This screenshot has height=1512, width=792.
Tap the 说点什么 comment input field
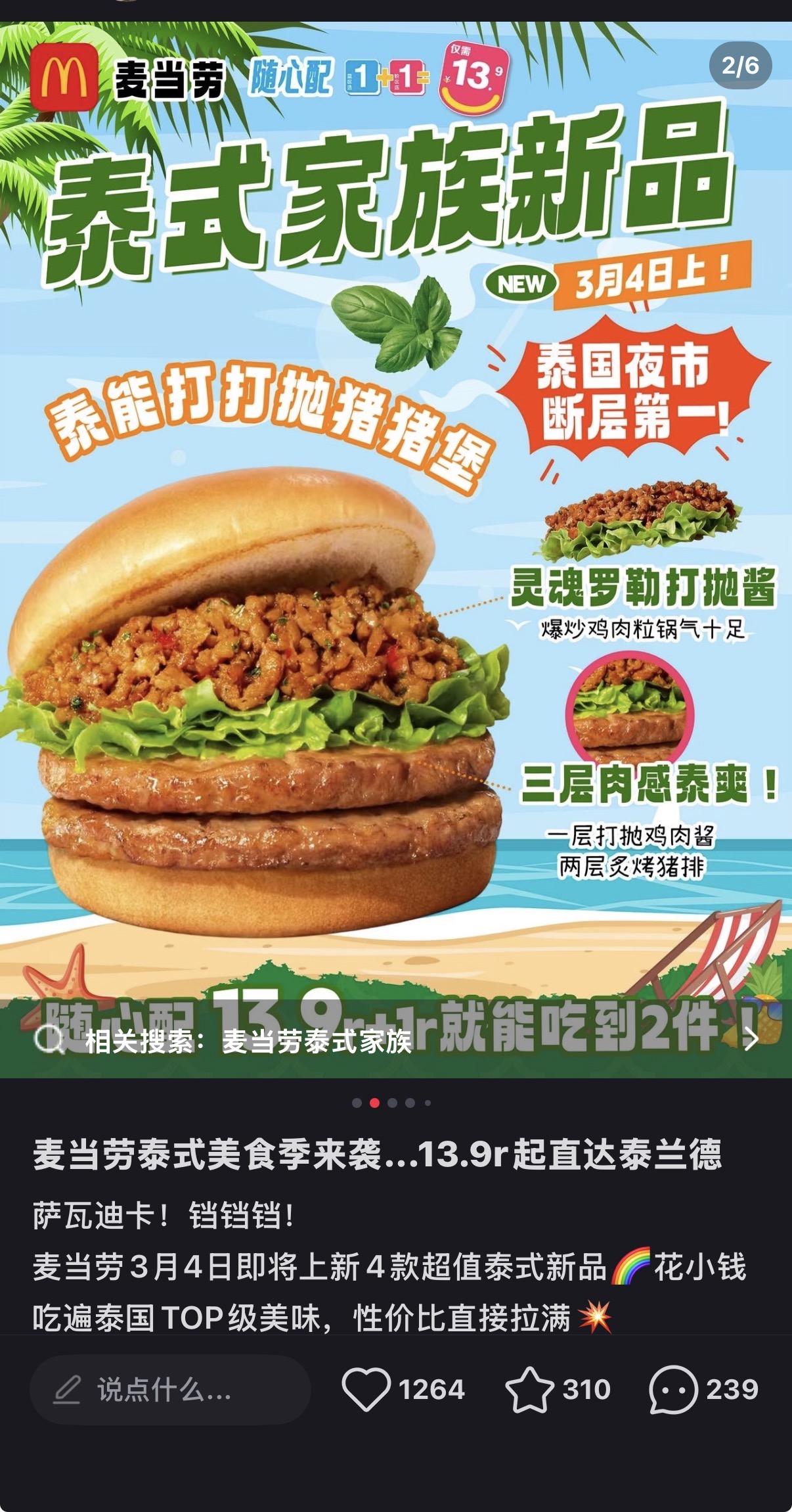click(x=169, y=1389)
